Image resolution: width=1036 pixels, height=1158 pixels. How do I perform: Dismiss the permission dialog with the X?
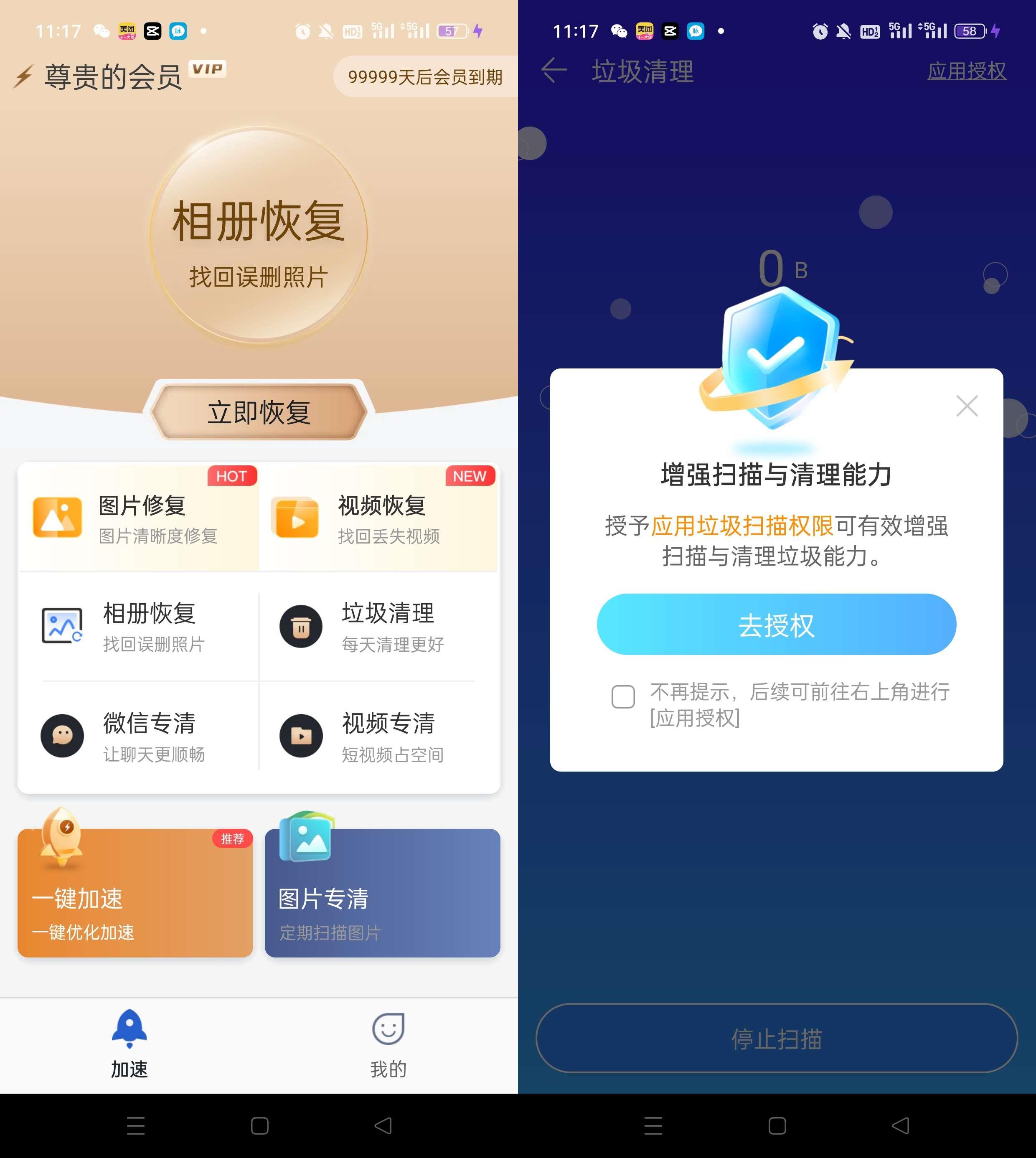[x=967, y=406]
